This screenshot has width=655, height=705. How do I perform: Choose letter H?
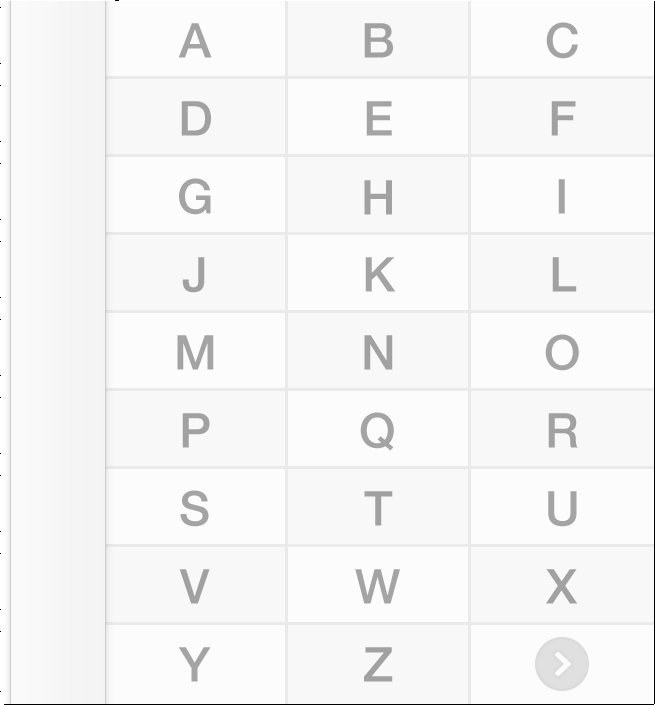(378, 197)
